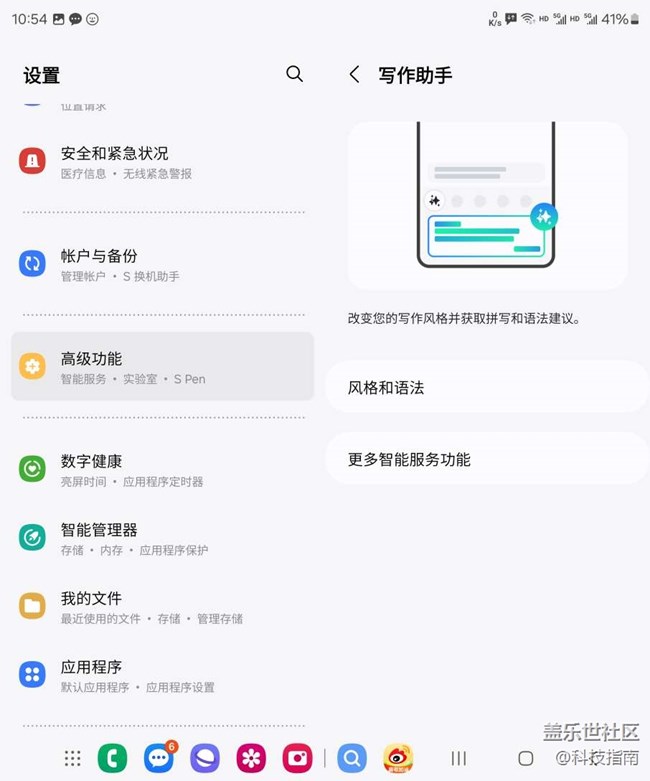This screenshot has width=650, height=781.
Task: Launch the red Camera app from taskbar
Action: click(297, 758)
